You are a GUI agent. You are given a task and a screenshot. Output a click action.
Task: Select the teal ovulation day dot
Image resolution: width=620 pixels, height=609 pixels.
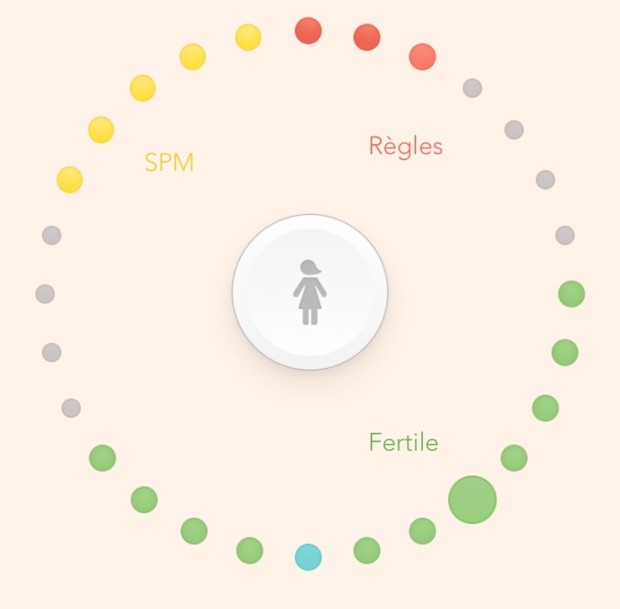point(309,556)
